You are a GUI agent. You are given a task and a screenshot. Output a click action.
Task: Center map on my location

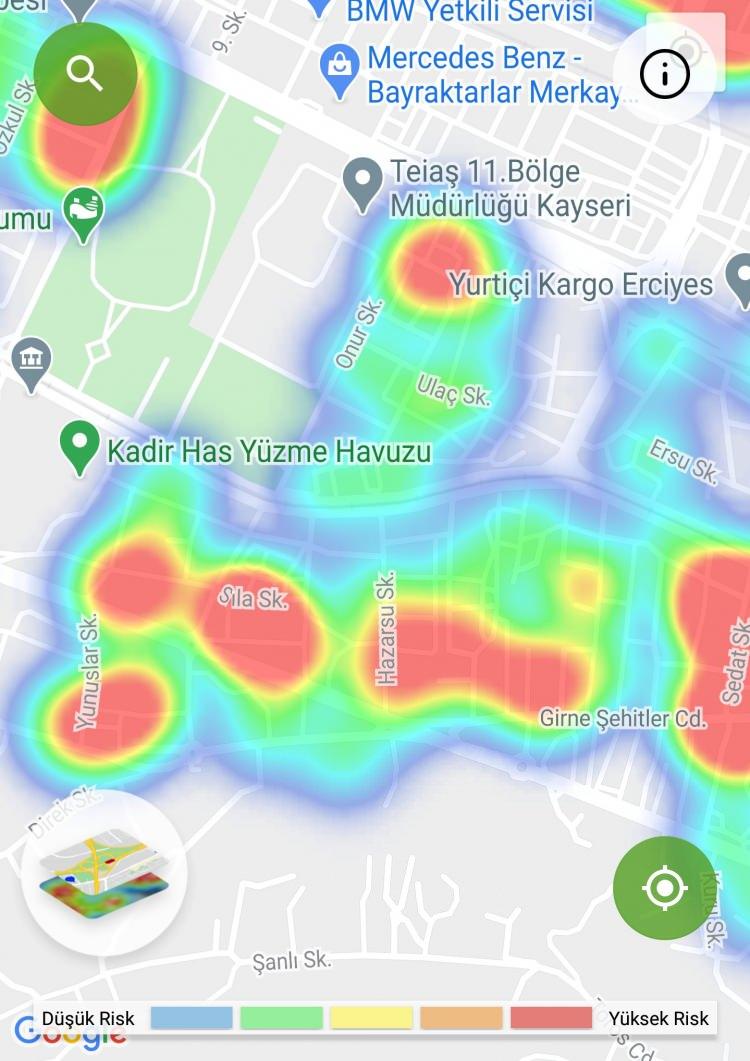(664, 887)
